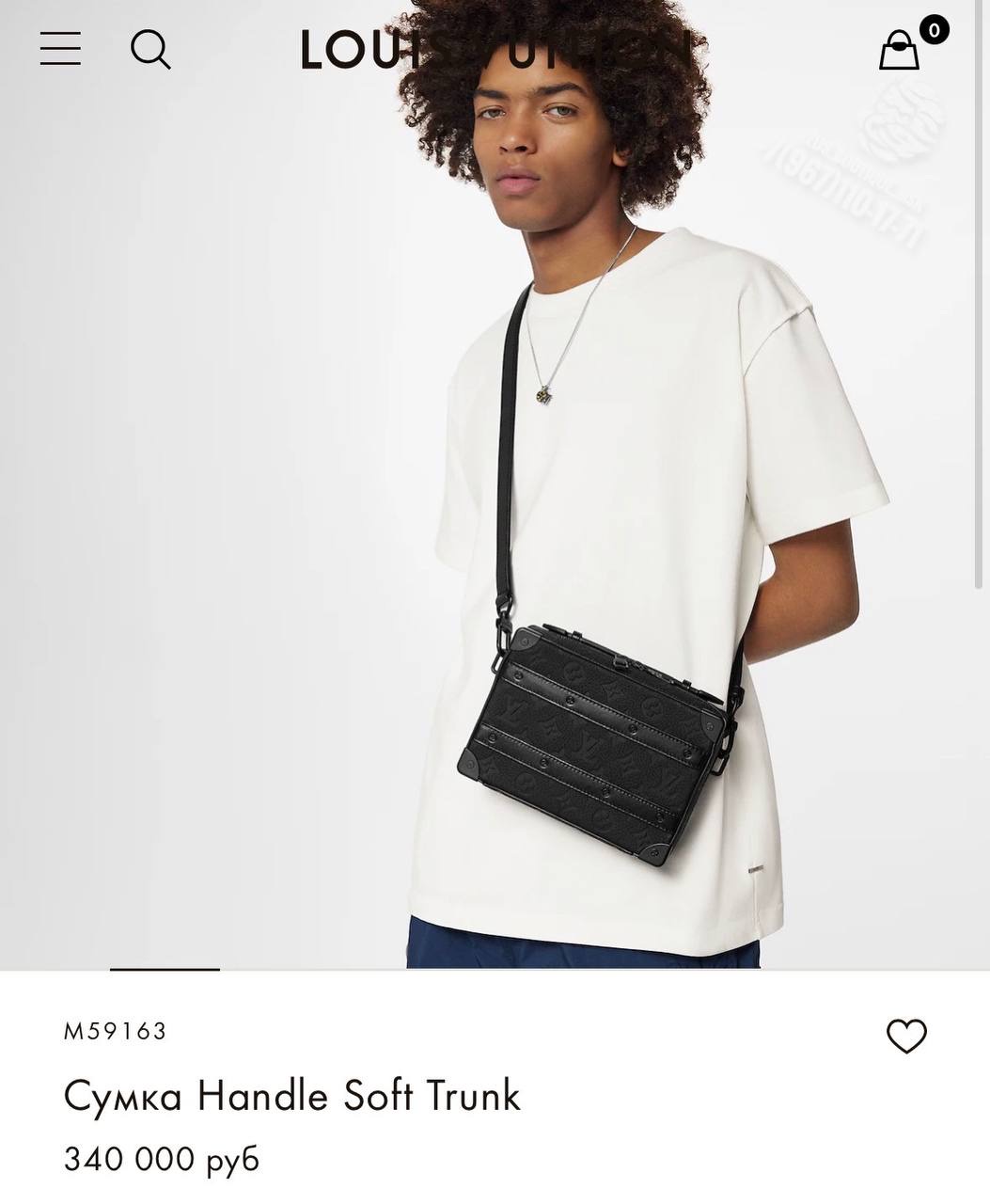Open the hamburger menu
Viewport: 990px width, 1204px height.
[x=60, y=48]
